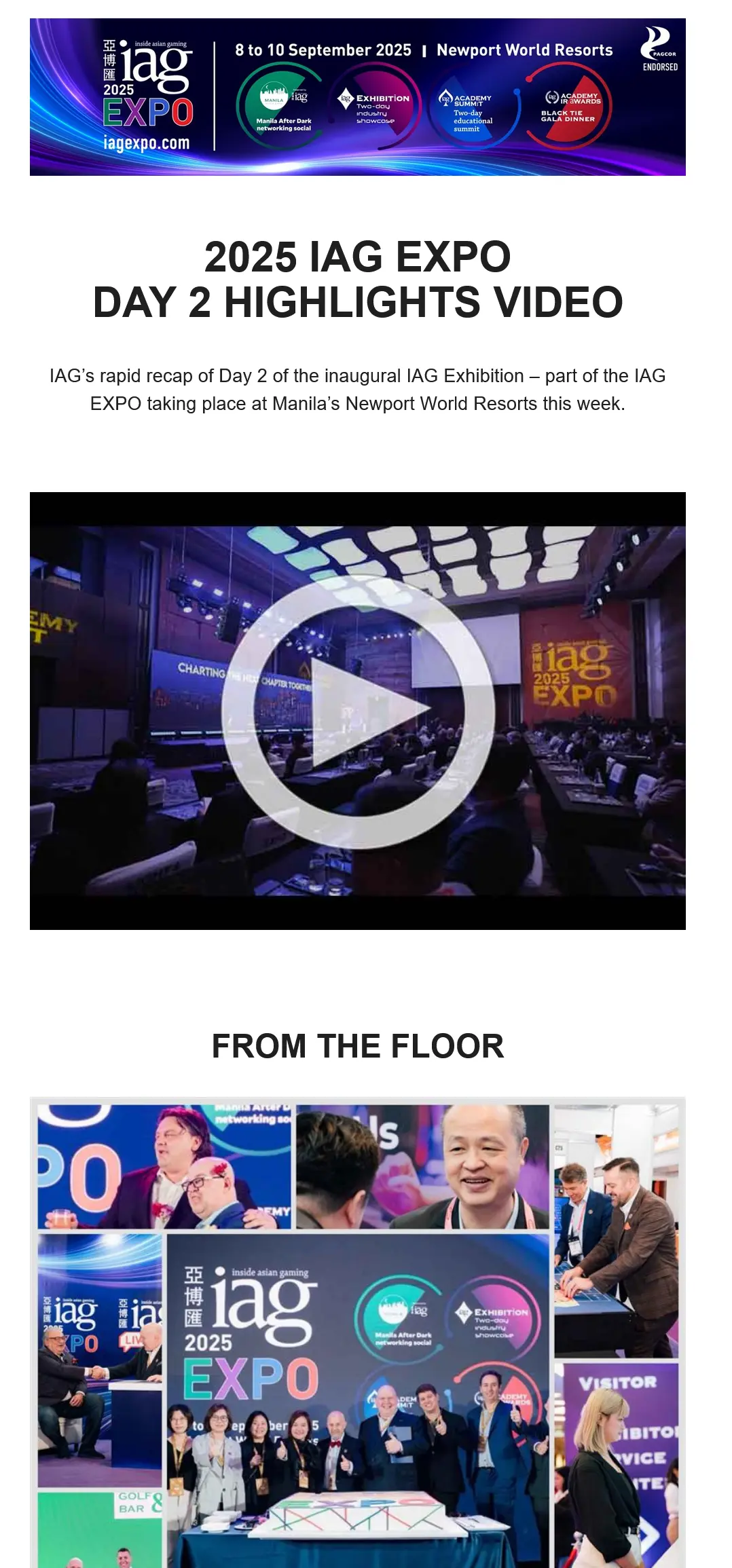
Task: Open the IAG EXPO 2025 header banner
Action: click(x=358, y=97)
